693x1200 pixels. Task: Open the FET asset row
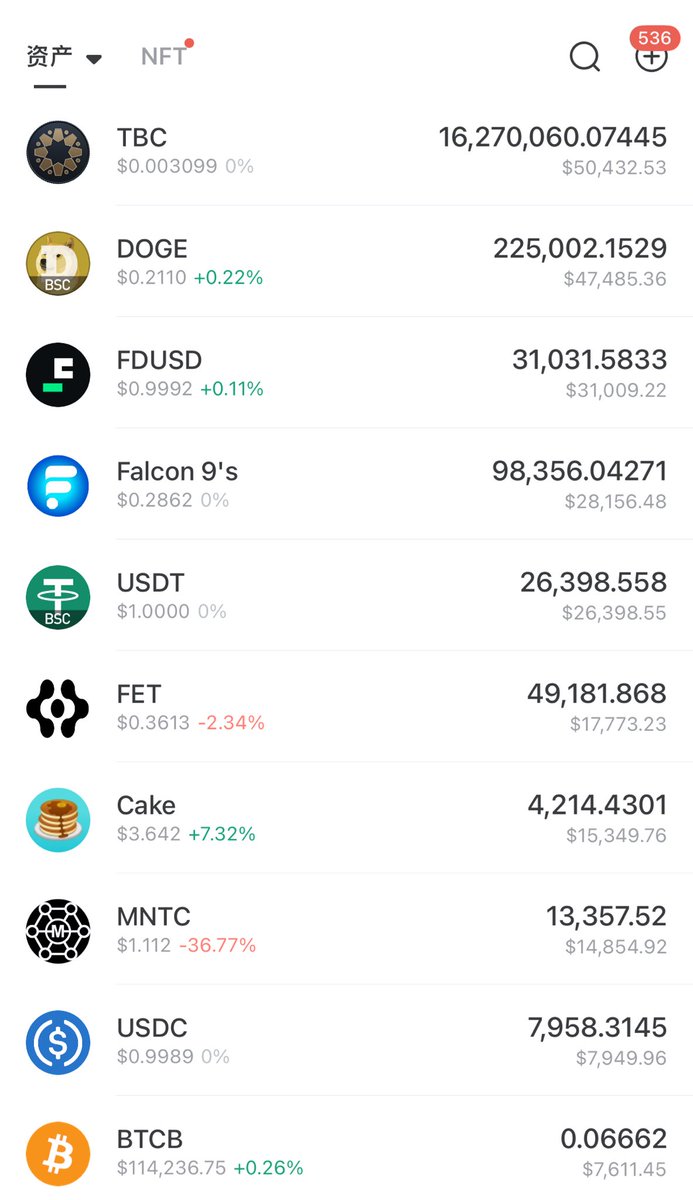coord(346,707)
